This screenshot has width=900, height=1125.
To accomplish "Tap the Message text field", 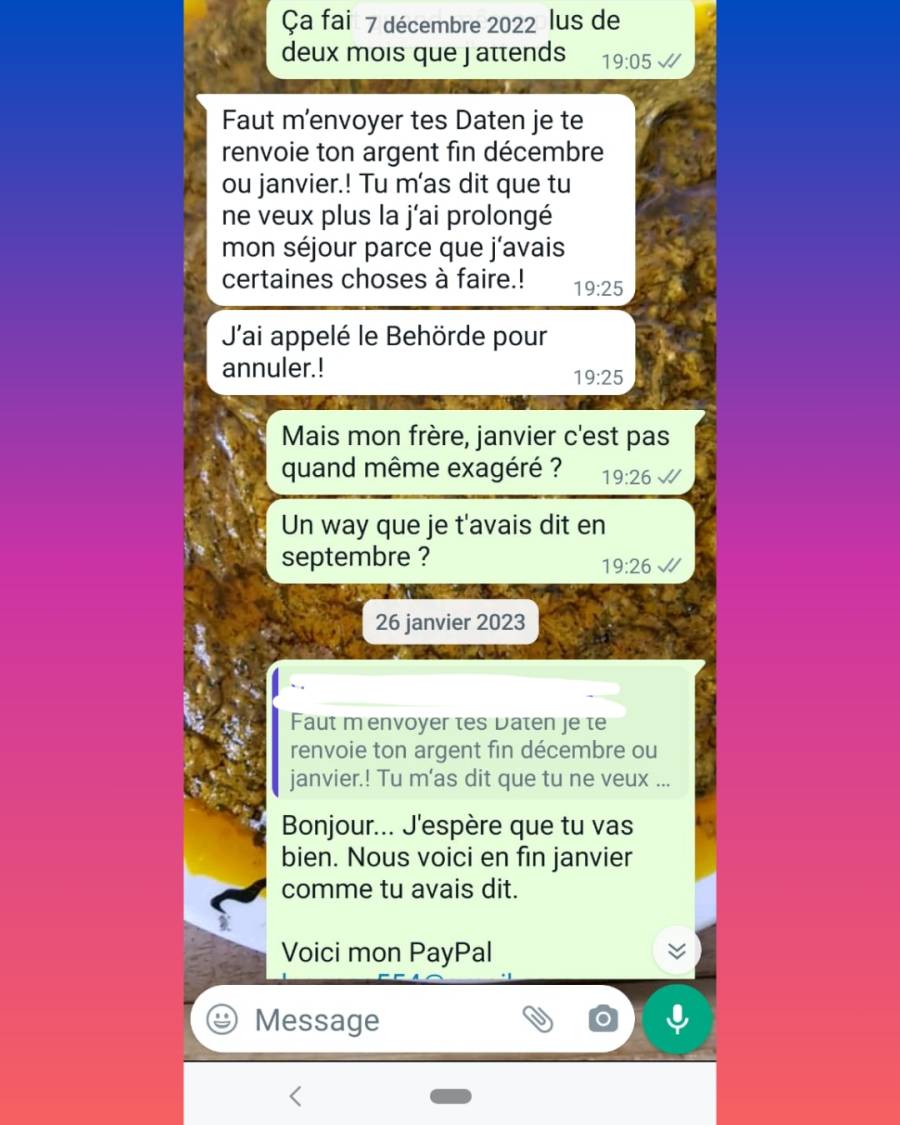I will [380, 1020].
